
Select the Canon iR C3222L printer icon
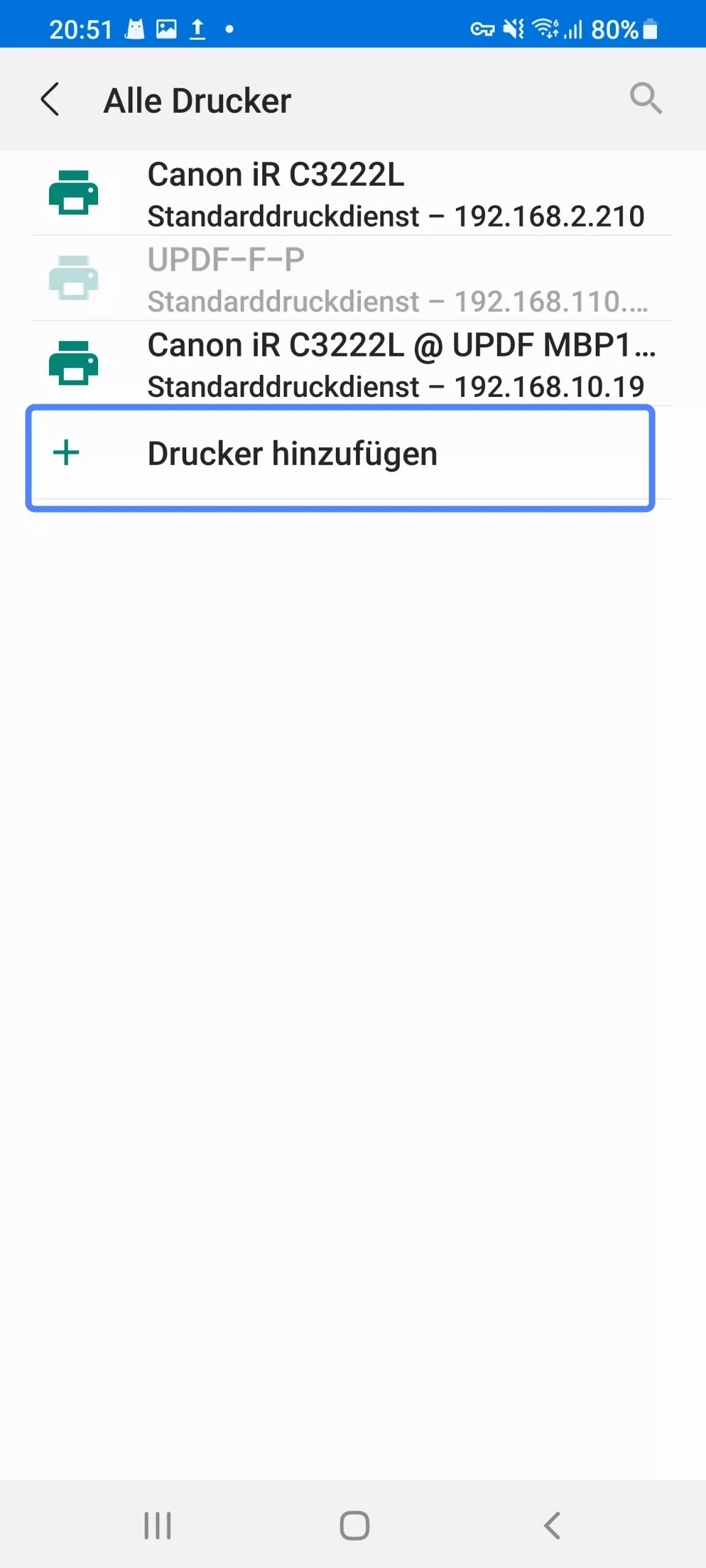click(75, 192)
